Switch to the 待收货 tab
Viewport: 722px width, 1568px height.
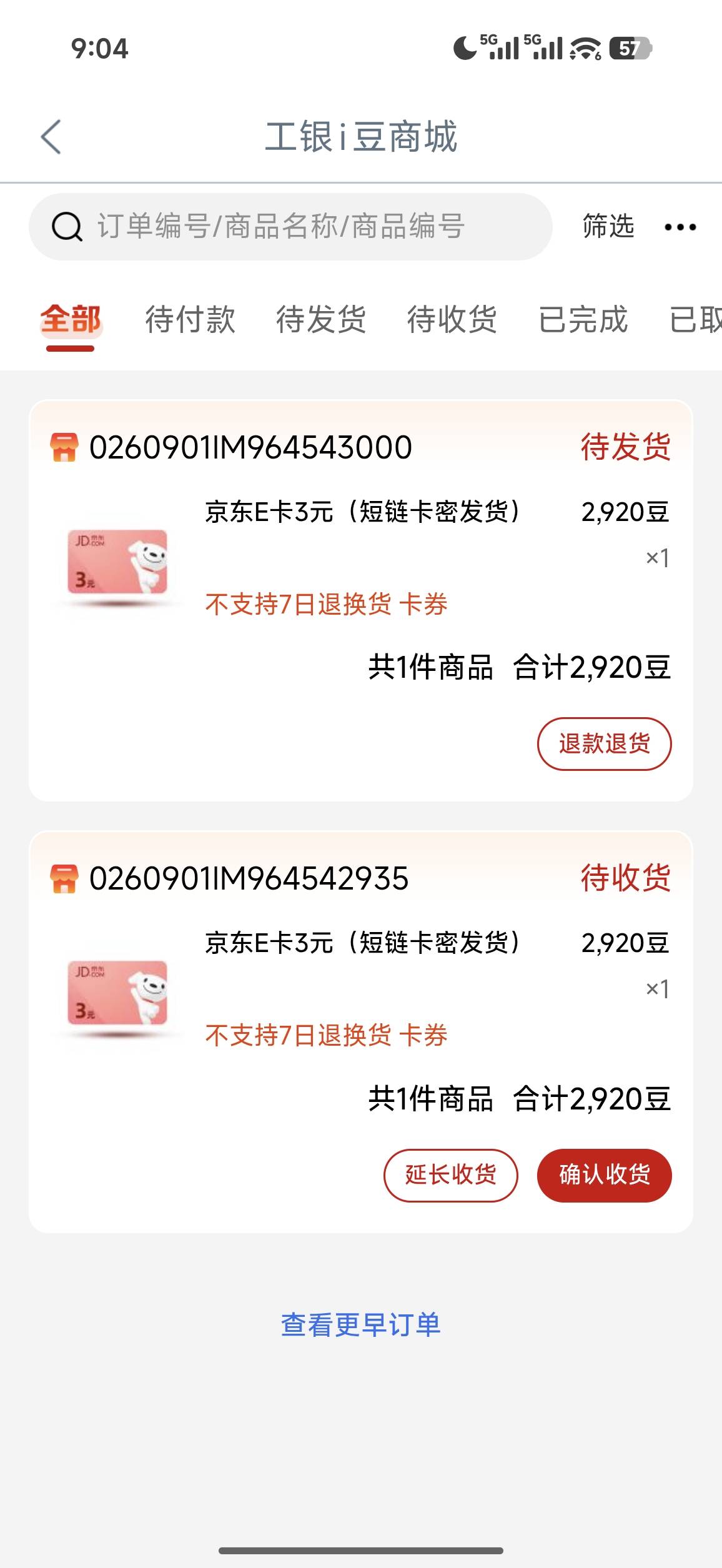(x=453, y=319)
